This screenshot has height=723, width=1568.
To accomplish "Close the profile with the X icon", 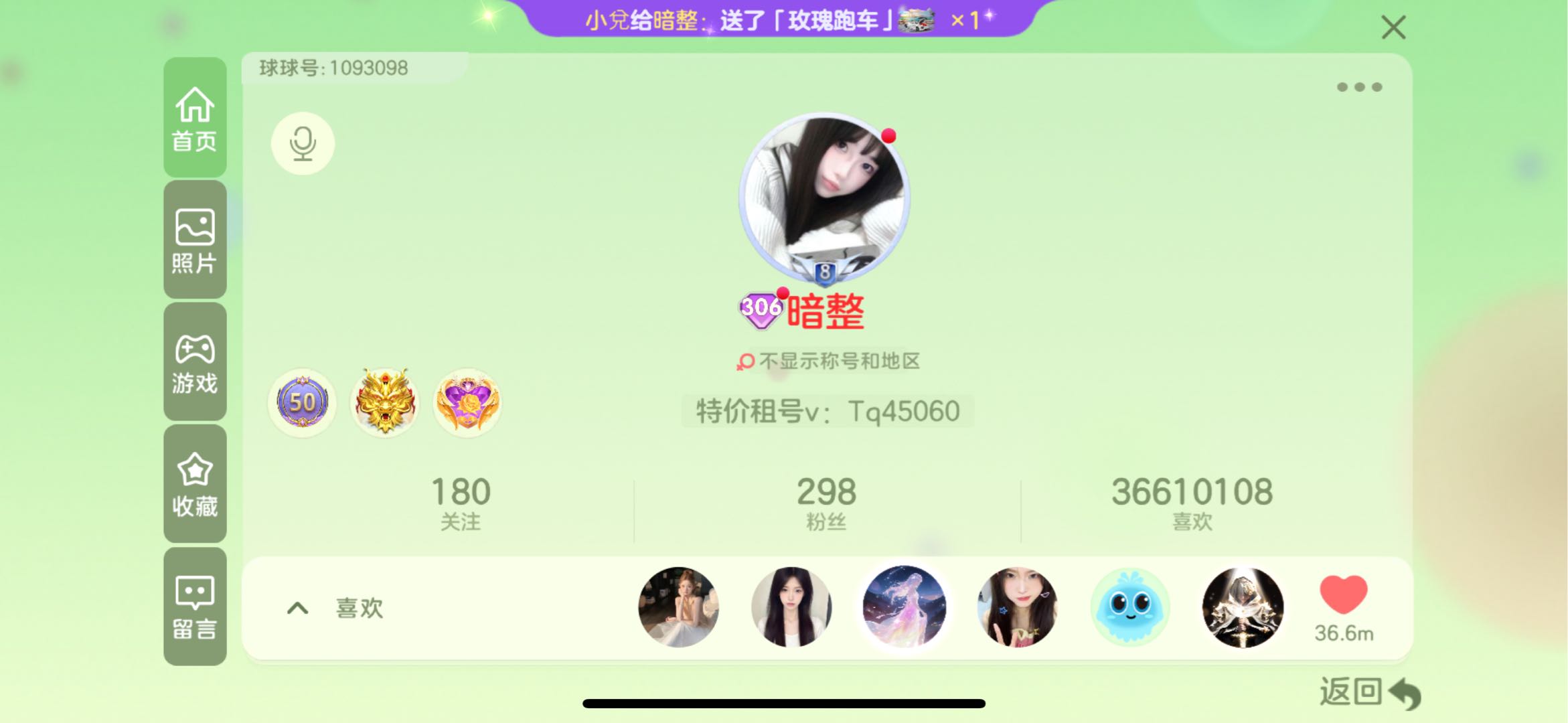I will [x=1393, y=27].
